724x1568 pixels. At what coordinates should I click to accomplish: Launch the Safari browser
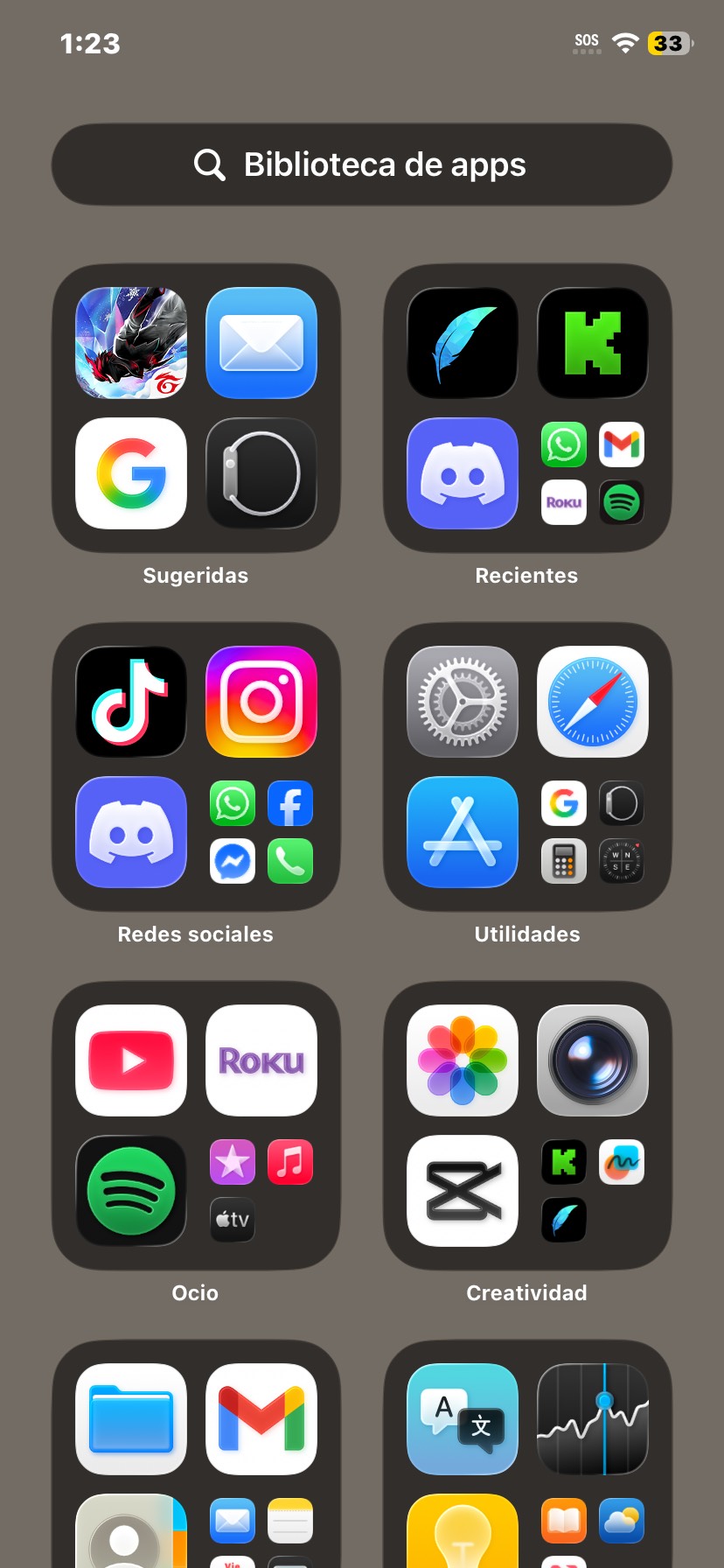593,702
